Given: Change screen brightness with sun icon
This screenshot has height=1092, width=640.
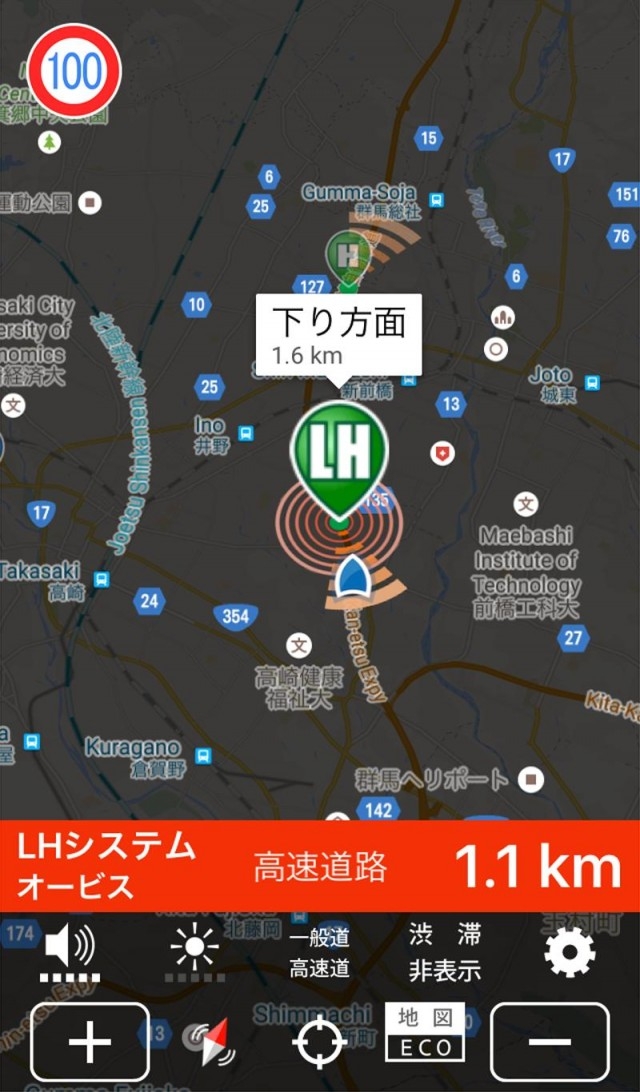Looking at the screenshot, I should point(195,952).
